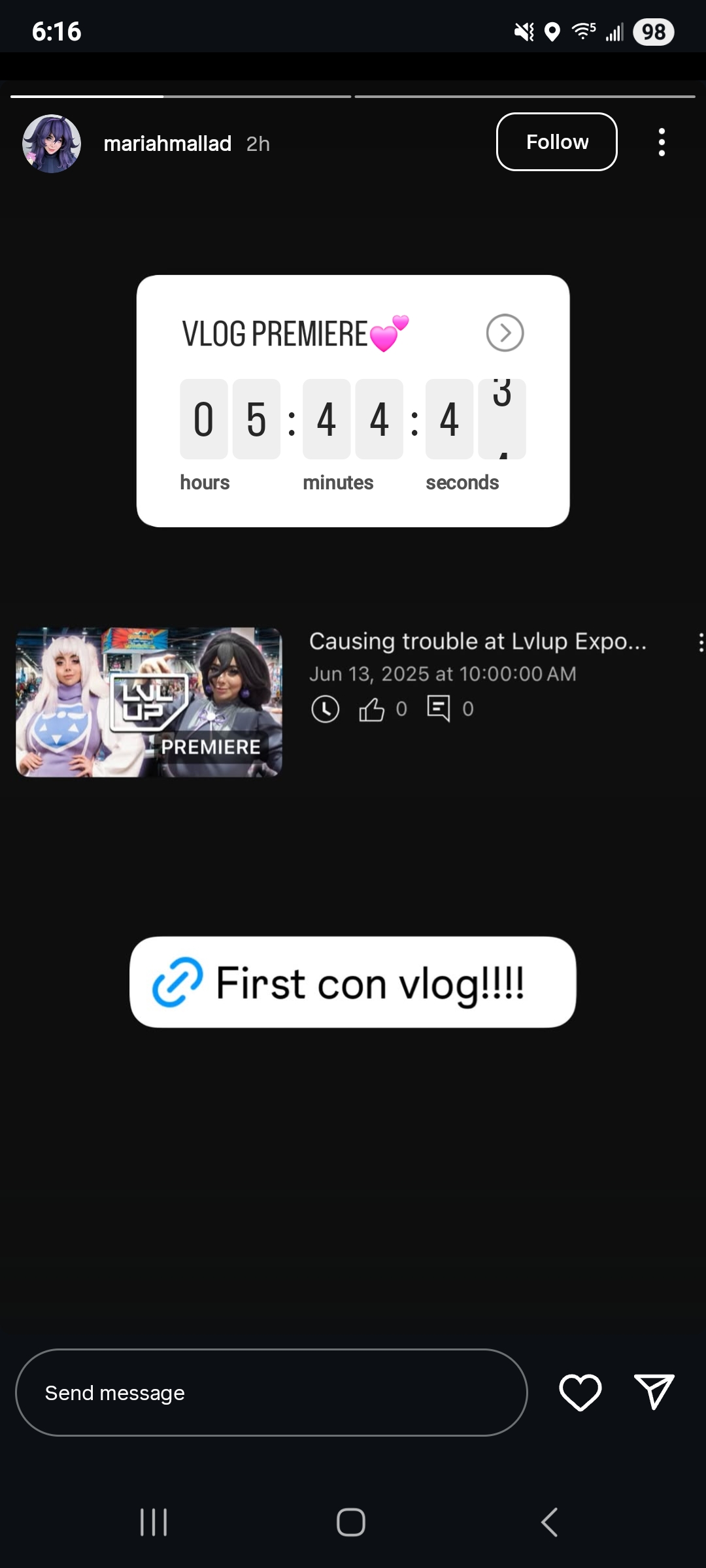
Task: Open the story overflow menu
Action: click(662, 142)
